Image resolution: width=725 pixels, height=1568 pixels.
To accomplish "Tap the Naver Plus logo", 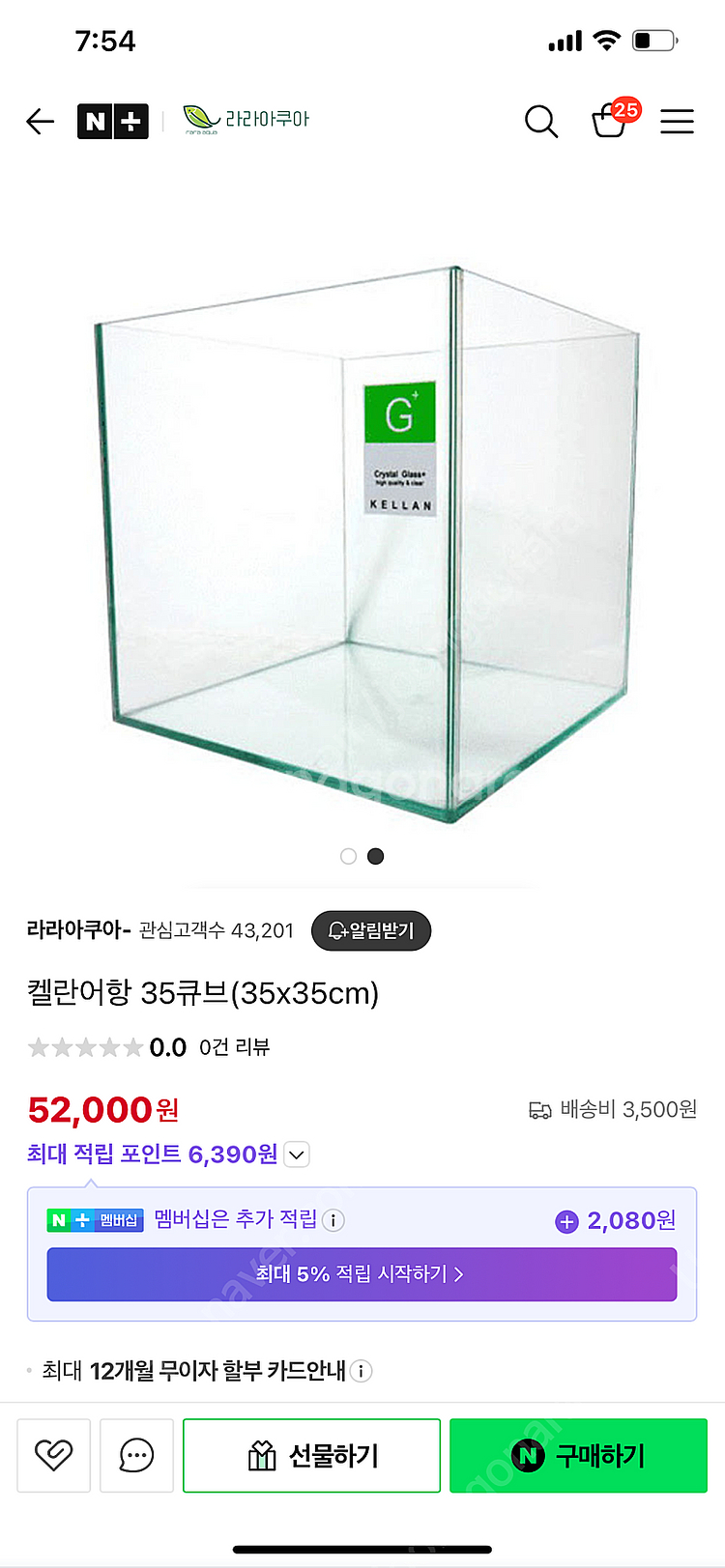I will pyautogui.click(x=112, y=122).
